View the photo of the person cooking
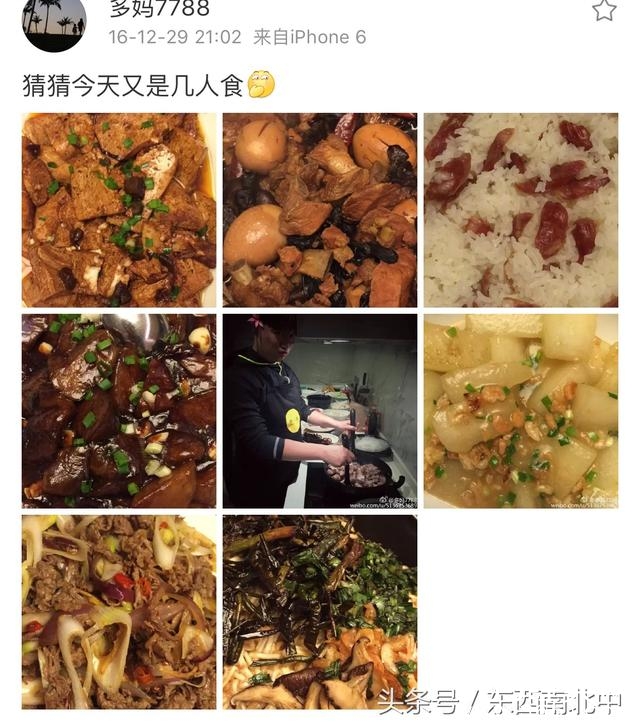This screenshot has height=726, width=640. coord(320,411)
